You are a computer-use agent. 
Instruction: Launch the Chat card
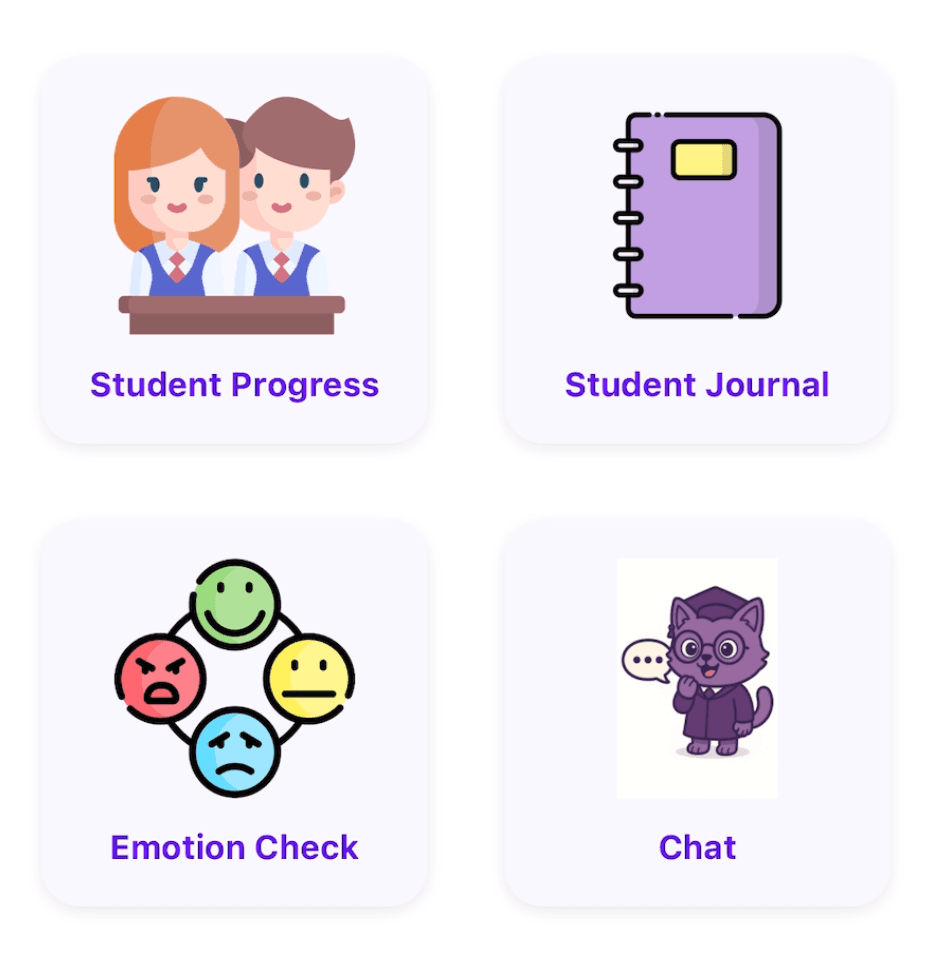[697, 712]
